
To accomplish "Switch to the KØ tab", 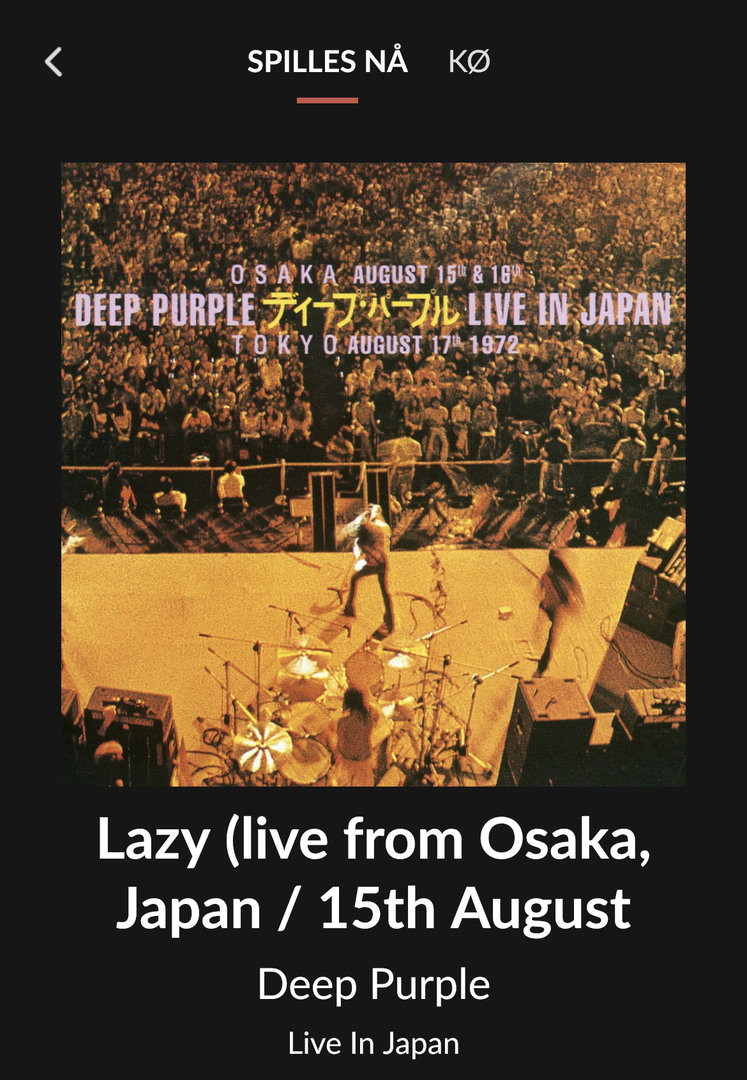I will click(469, 62).
